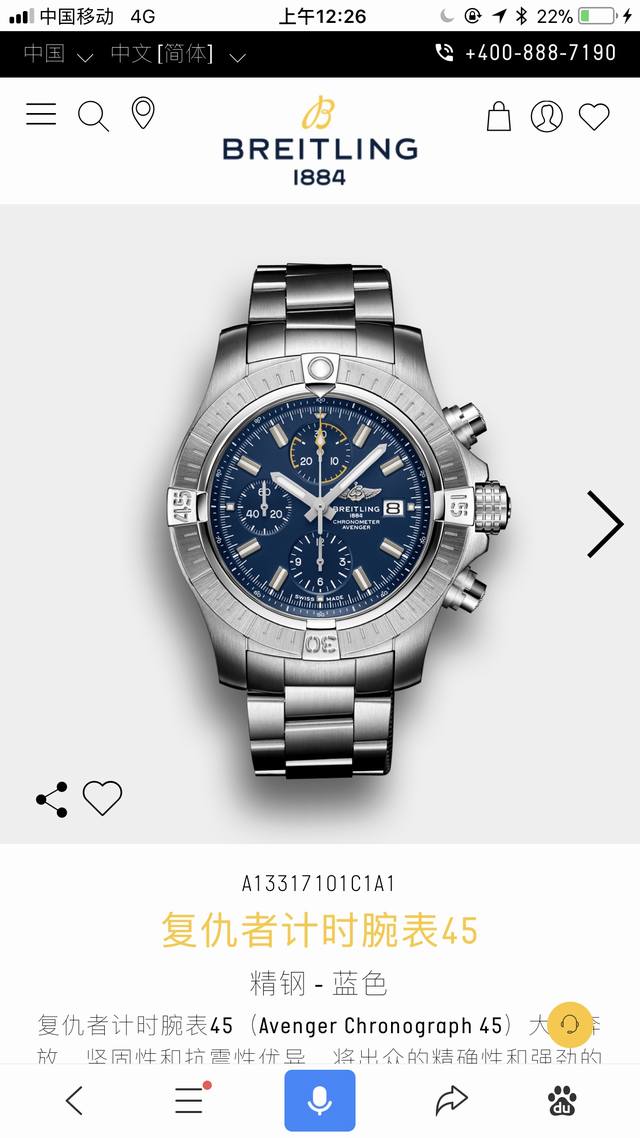Show the next watch image

pos(604,523)
